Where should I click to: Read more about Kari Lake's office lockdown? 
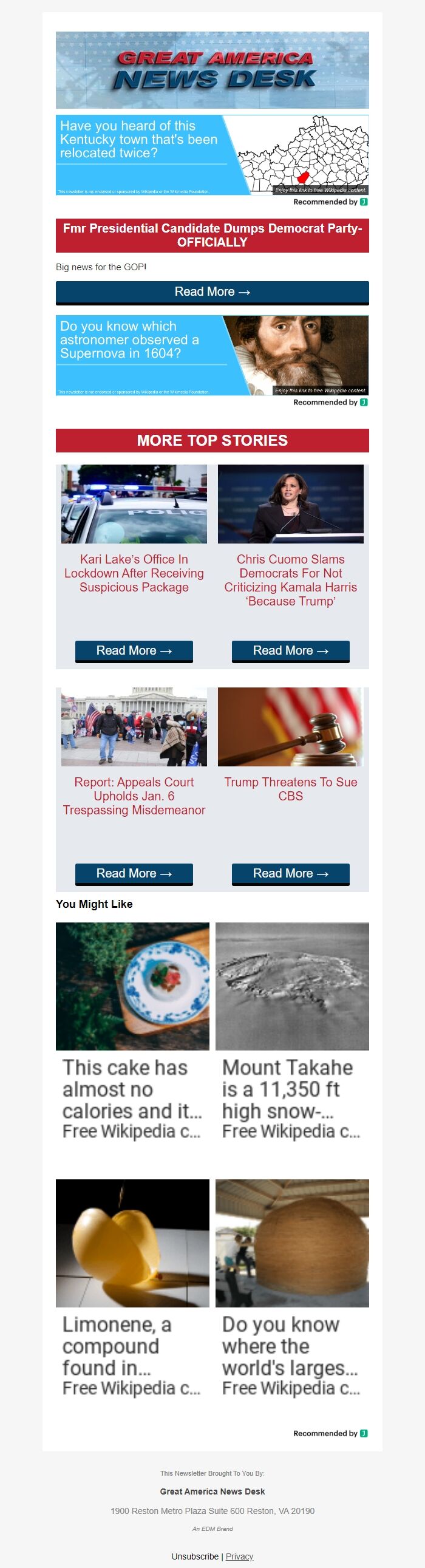click(134, 650)
